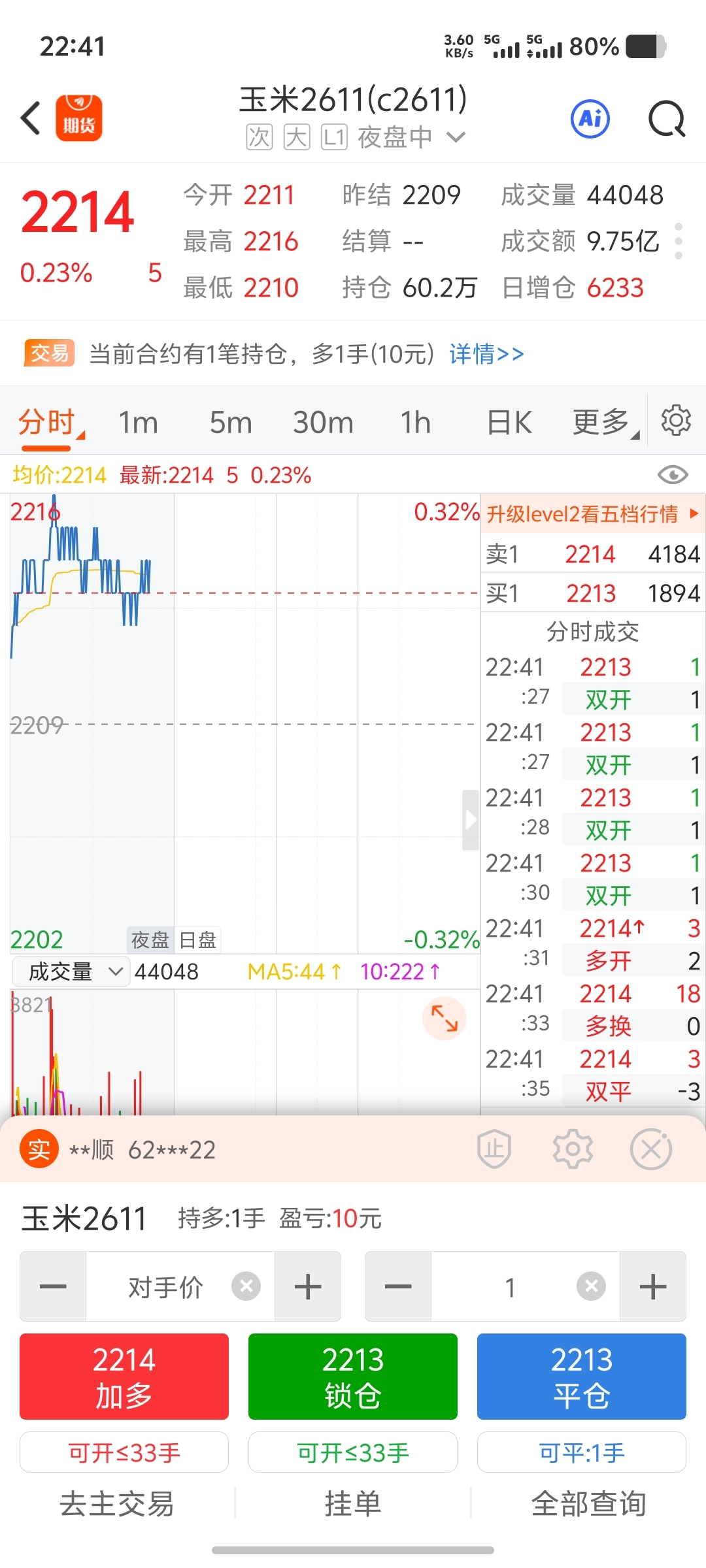Go back using the top-left arrow
This screenshot has height=1568, width=706.
(x=31, y=118)
